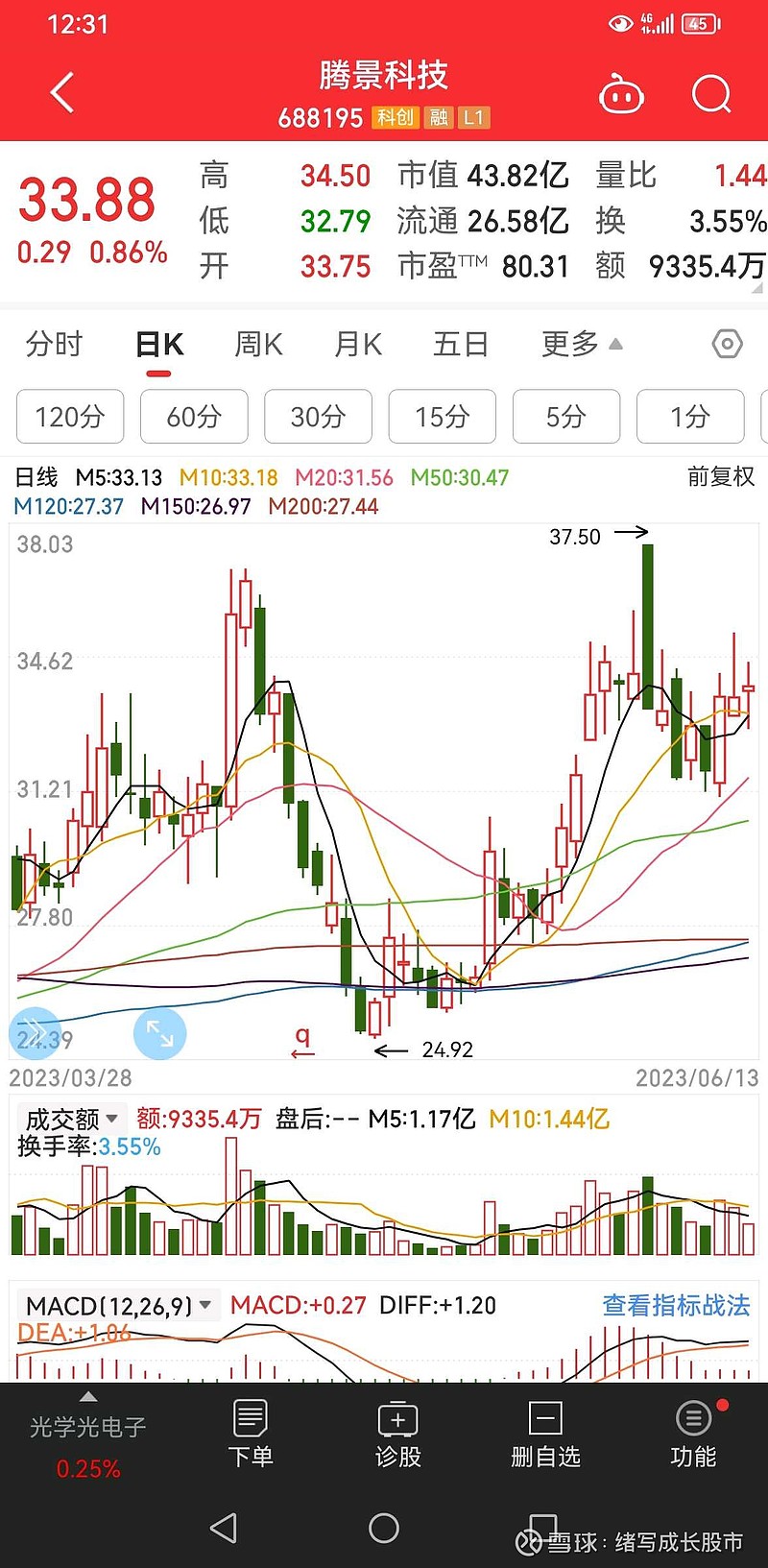
Task: Toggle 前复权 price adjustment mode
Action: (x=718, y=476)
